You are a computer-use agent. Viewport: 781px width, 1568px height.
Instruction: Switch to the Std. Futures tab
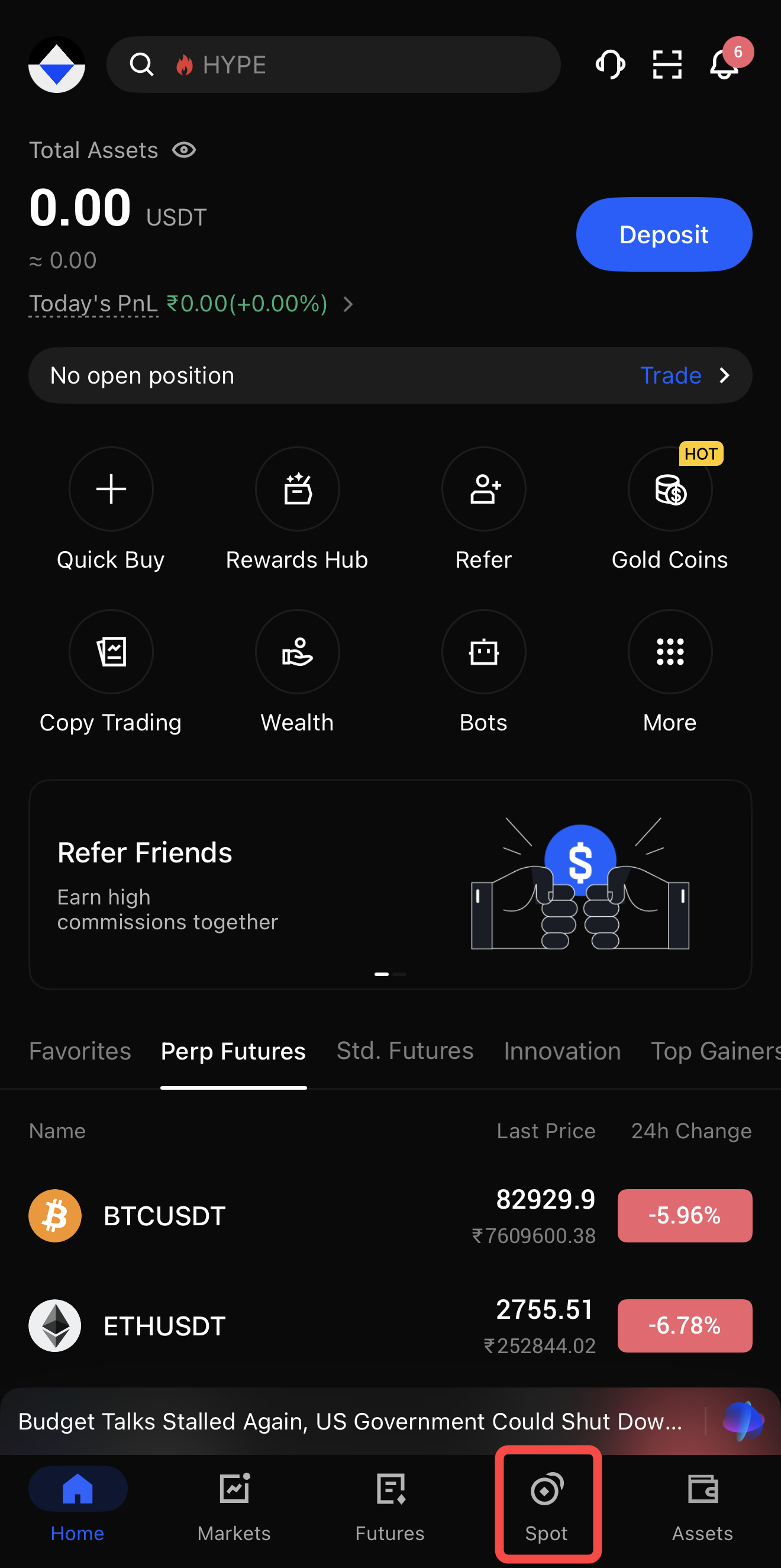[x=405, y=1051]
